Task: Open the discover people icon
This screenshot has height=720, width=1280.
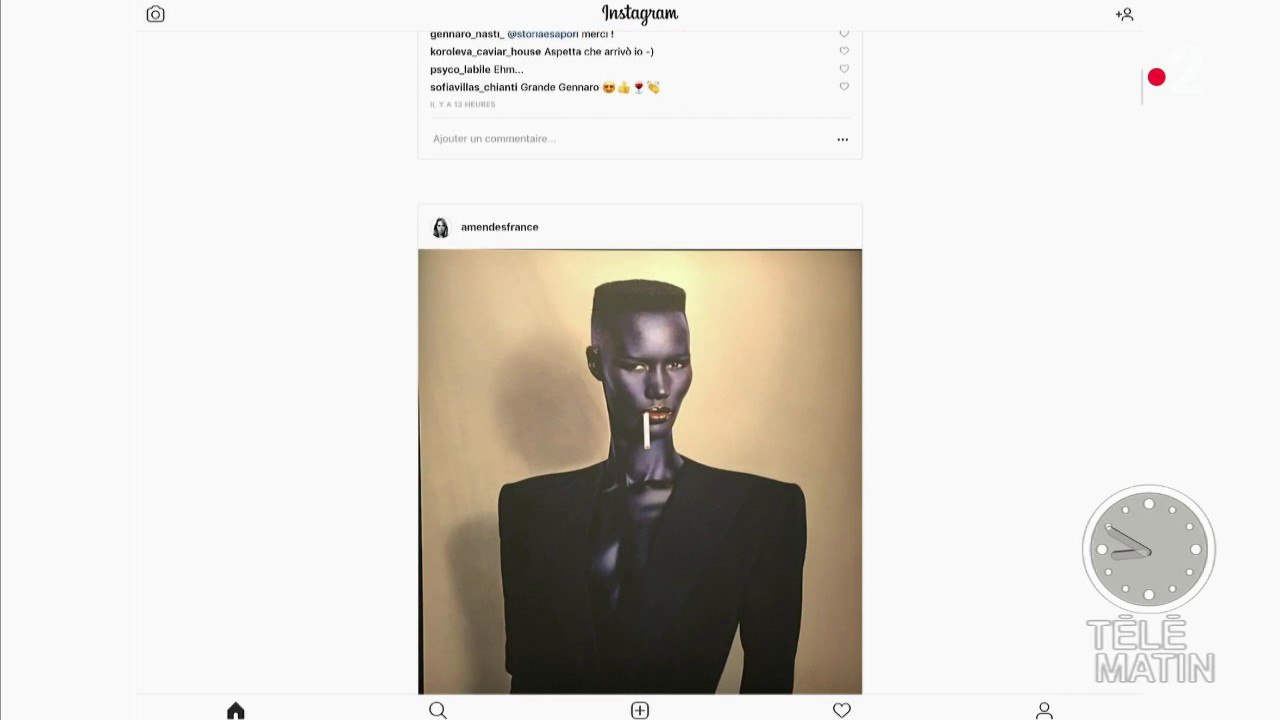Action: coord(1124,14)
